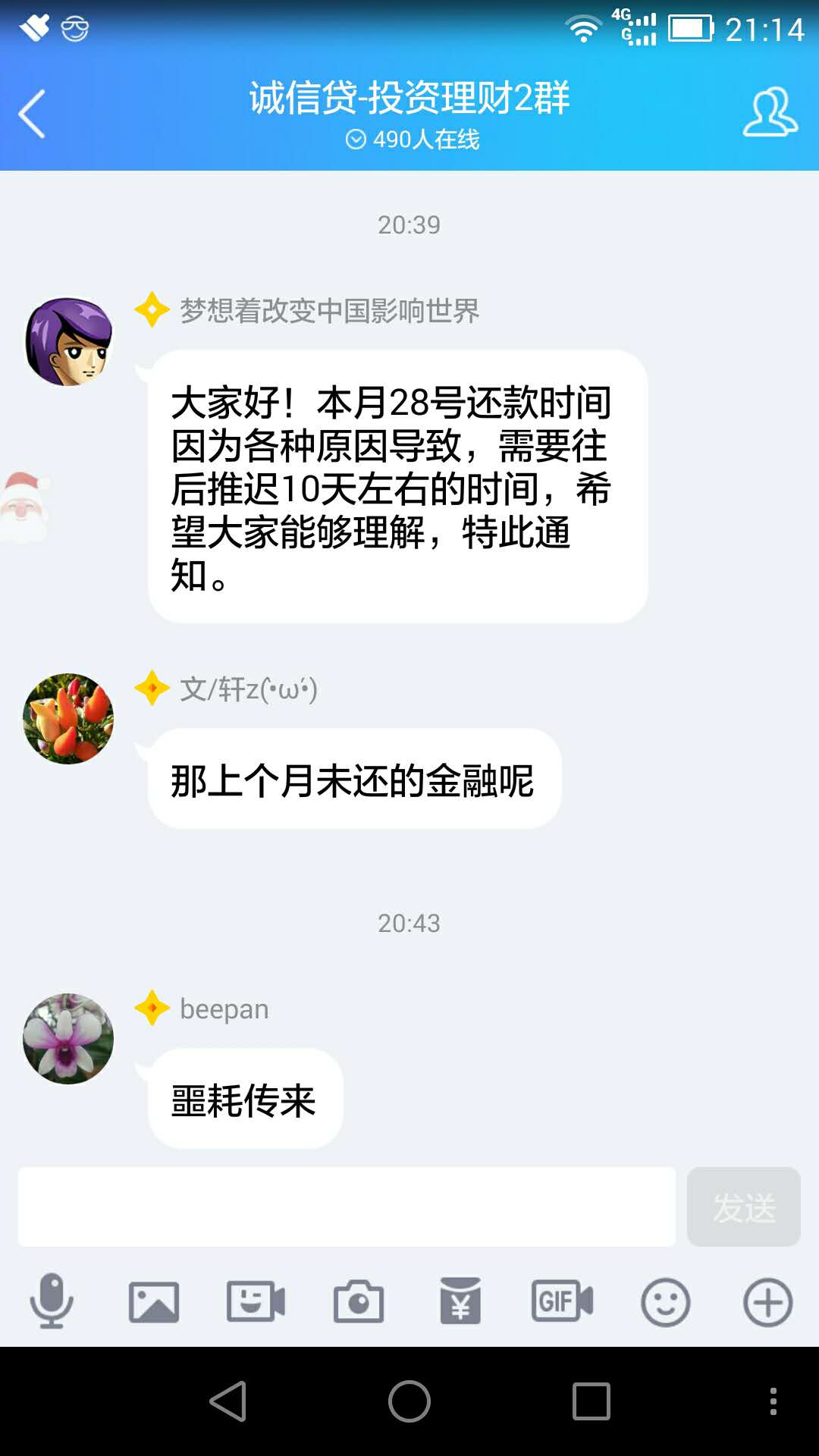Open the picture gallery icon
Viewport: 819px width, 1456px height.
point(154,1301)
